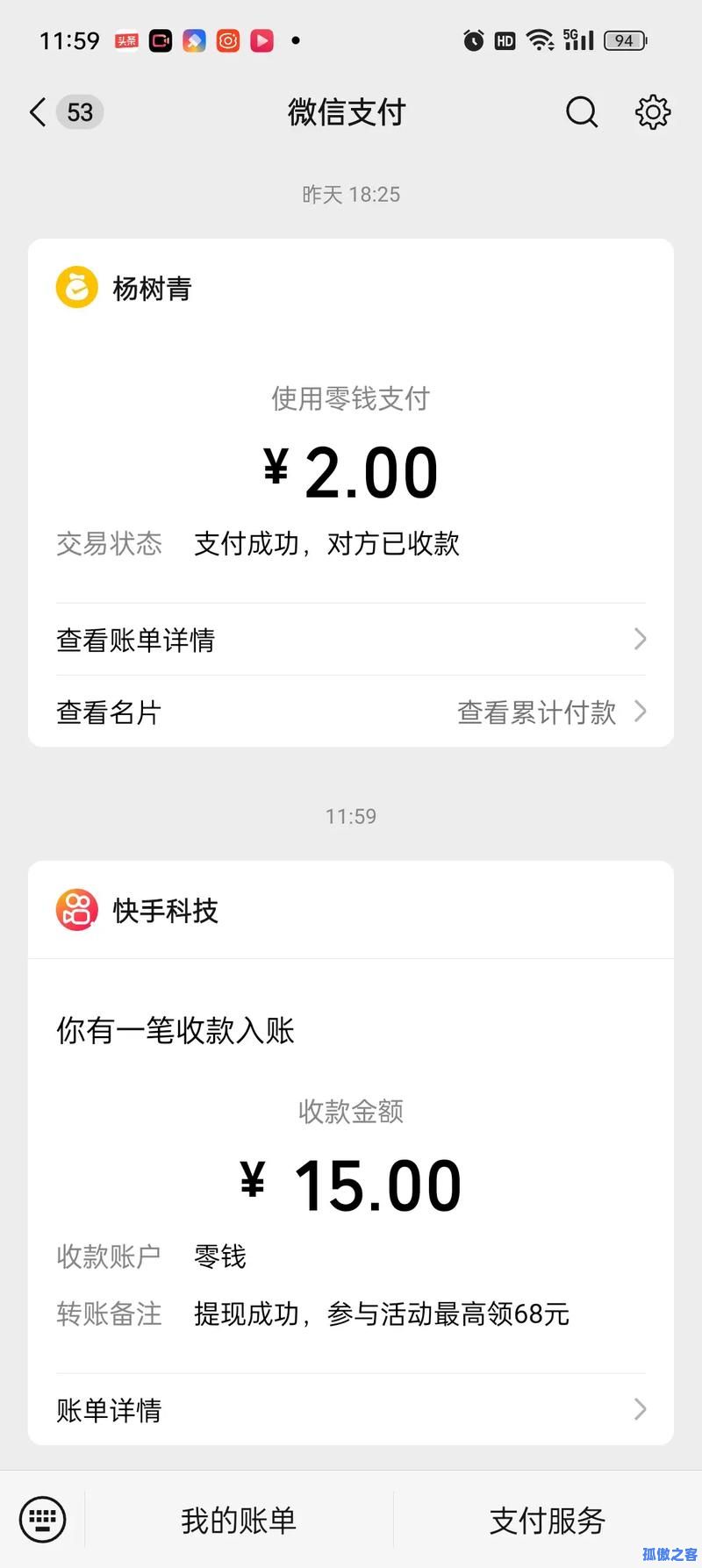Screen dimensions: 702x1568
Task: Open 账单详情 for the 快手科技 ¥15.00 receipt
Action: pyautogui.click(x=351, y=1410)
